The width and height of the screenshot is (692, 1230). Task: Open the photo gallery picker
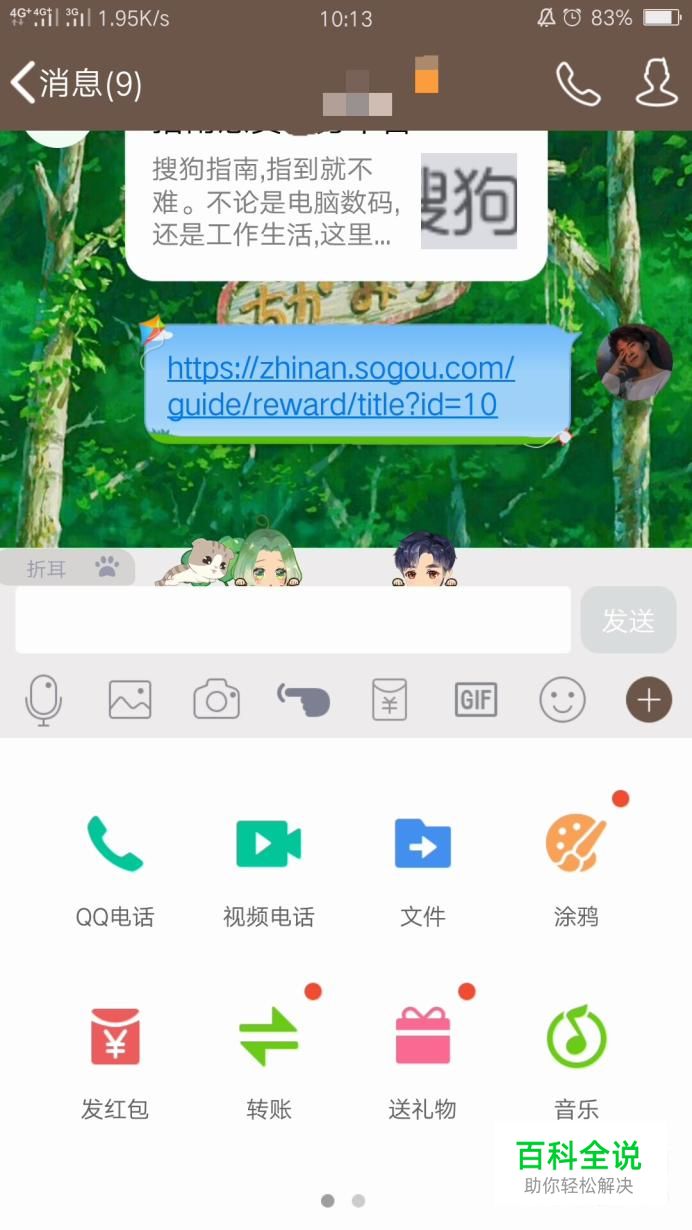click(x=130, y=700)
